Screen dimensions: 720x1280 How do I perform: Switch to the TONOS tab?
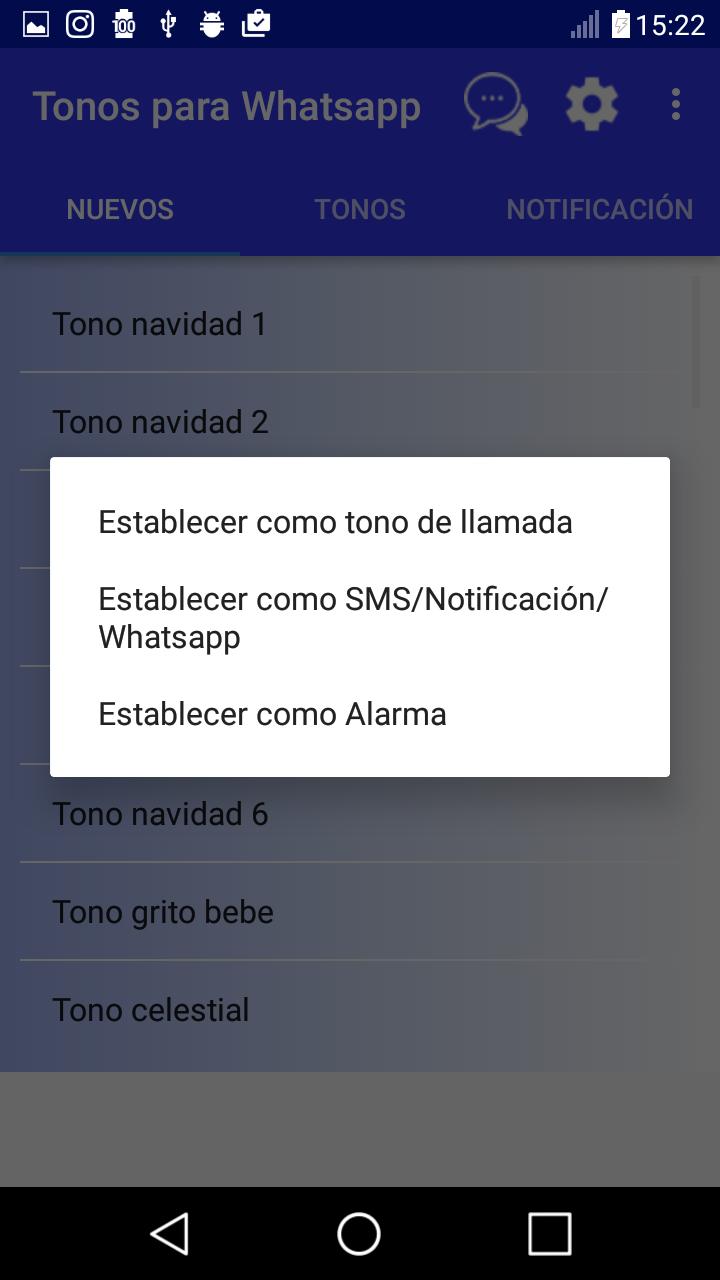(x=360, y=209)
